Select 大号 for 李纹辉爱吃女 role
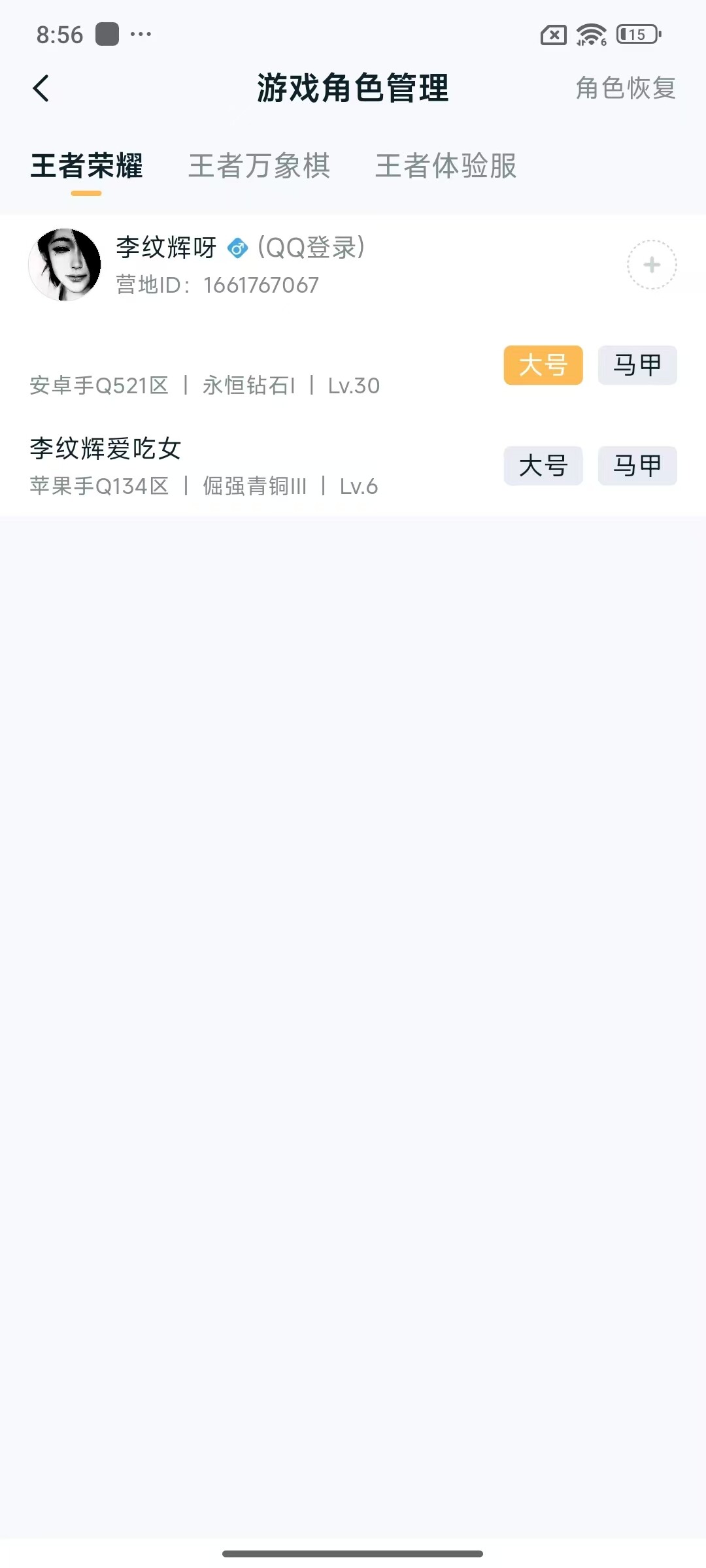706x1568 pixels. [543, 466]
